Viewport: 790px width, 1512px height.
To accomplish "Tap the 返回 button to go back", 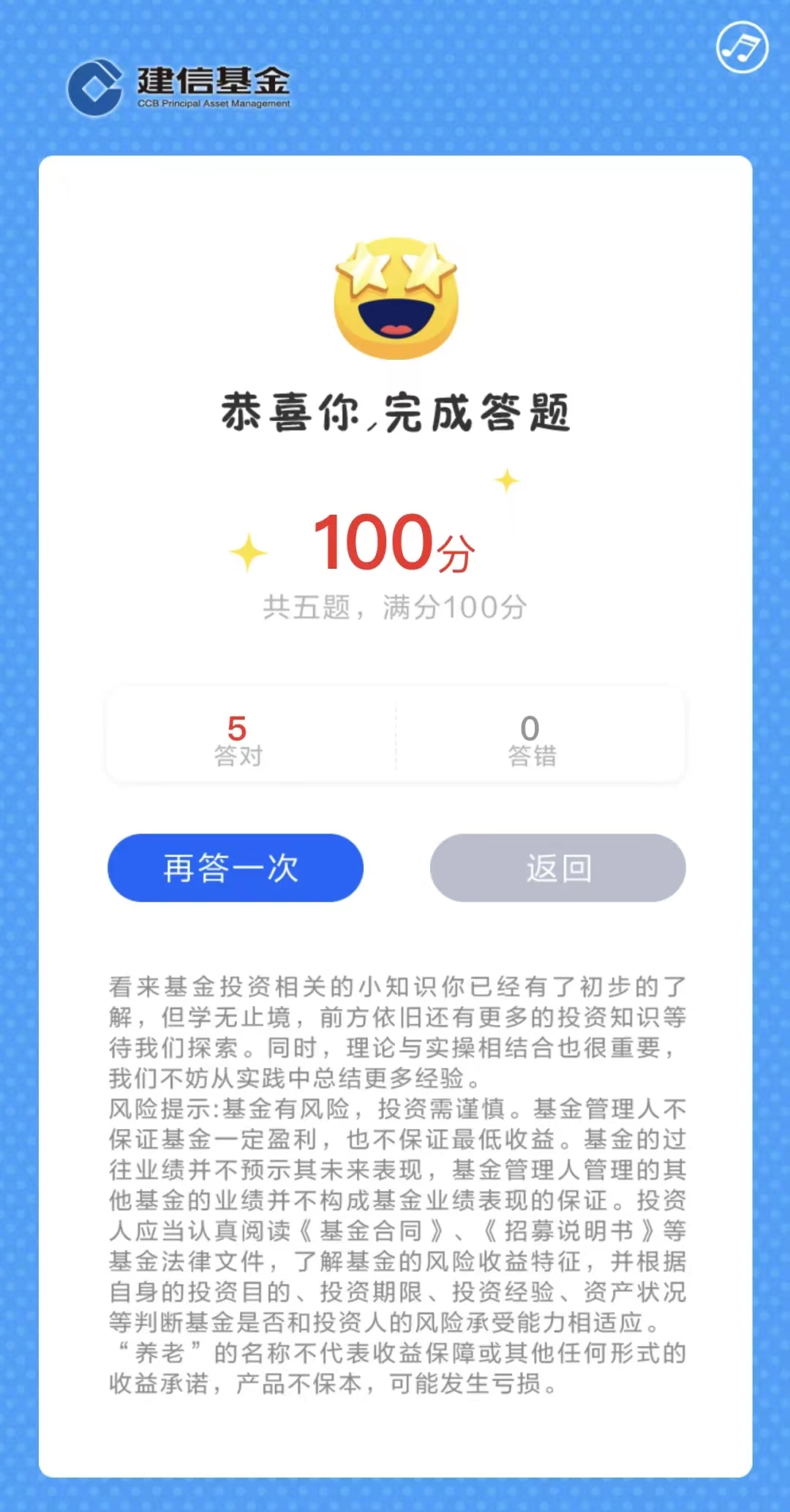I will pos(557,868).
